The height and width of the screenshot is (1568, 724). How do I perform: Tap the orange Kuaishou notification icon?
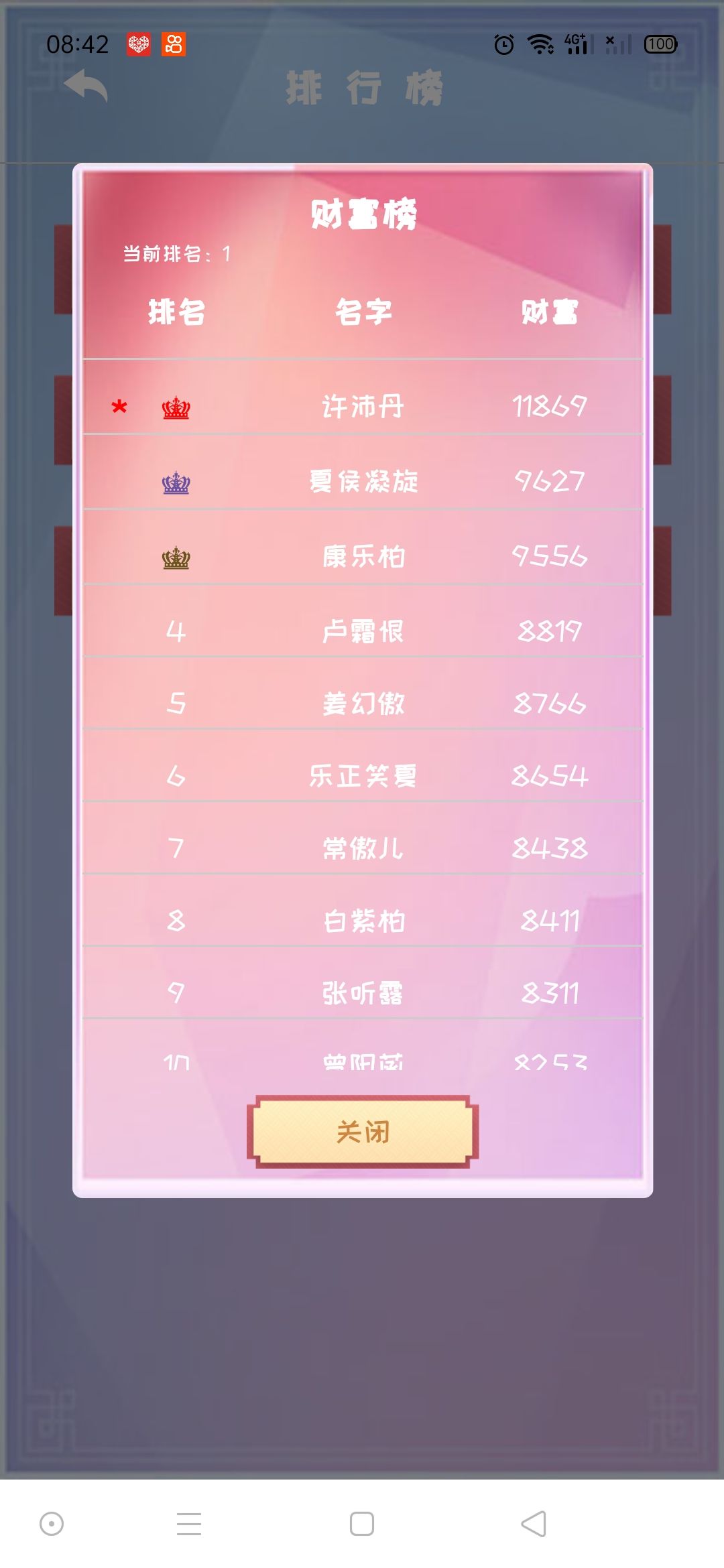(x=173, y=45)
